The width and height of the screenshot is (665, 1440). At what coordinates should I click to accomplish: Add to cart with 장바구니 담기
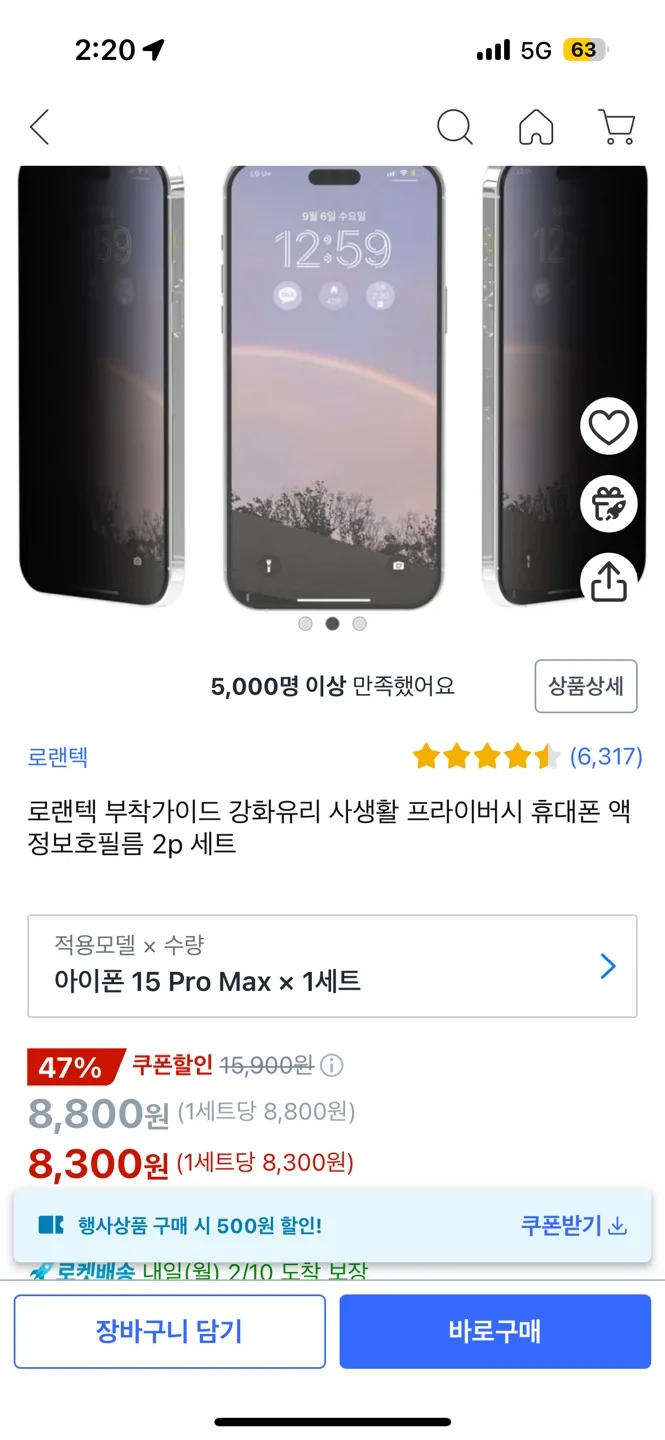(x=169, y=1331)
